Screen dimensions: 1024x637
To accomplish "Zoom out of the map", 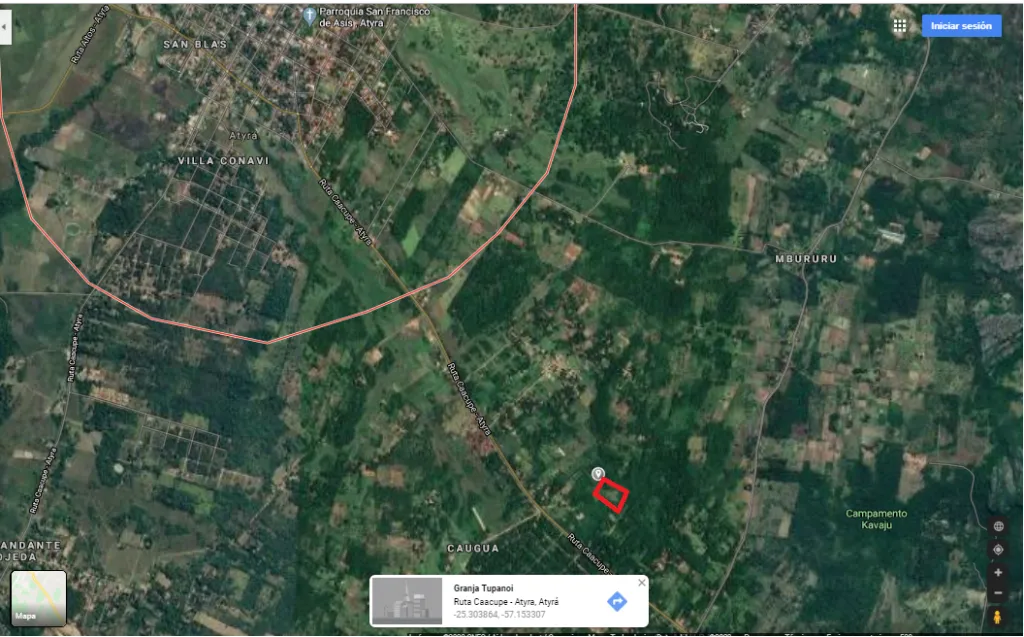I will pyautogui.click(x=997, y=593).
